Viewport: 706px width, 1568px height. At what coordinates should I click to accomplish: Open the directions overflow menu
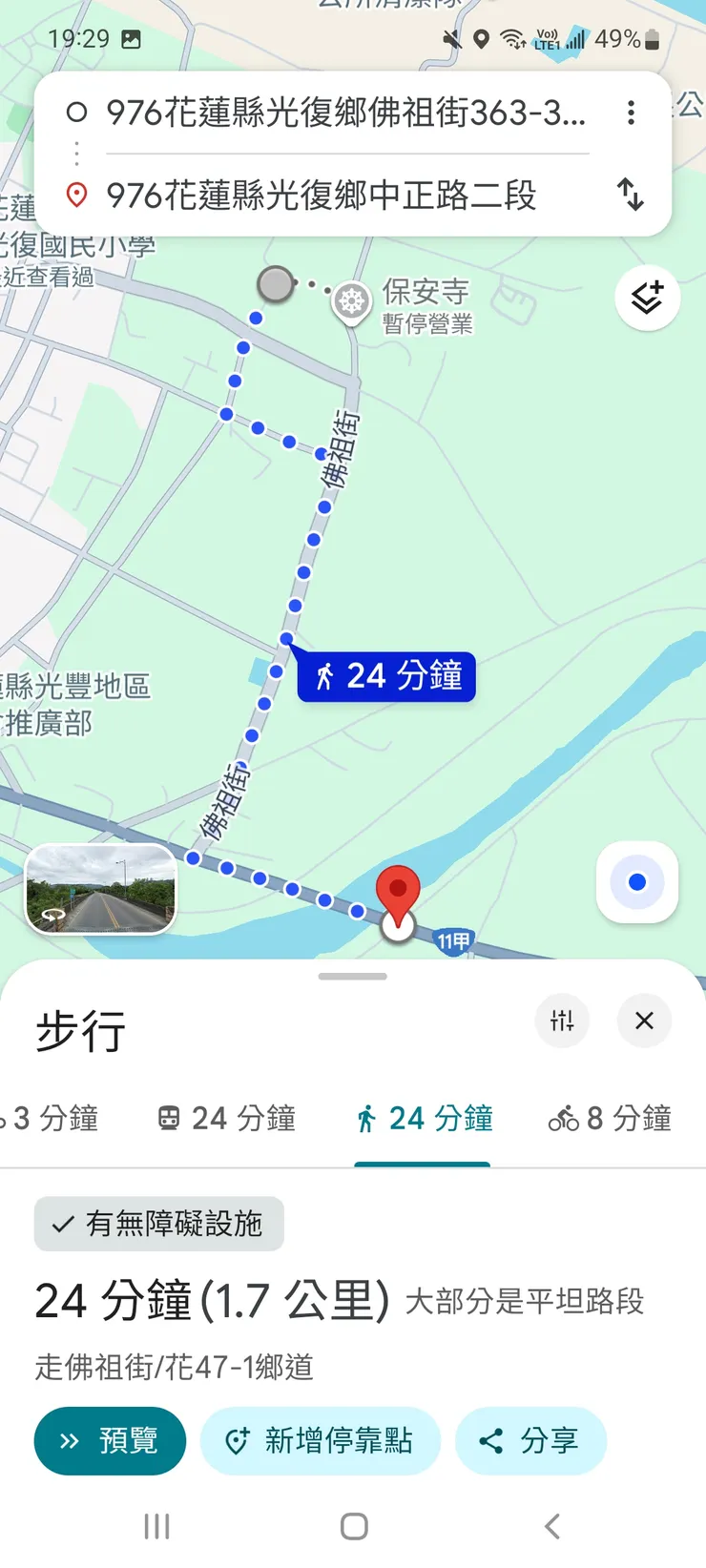(x=631, y=113)
